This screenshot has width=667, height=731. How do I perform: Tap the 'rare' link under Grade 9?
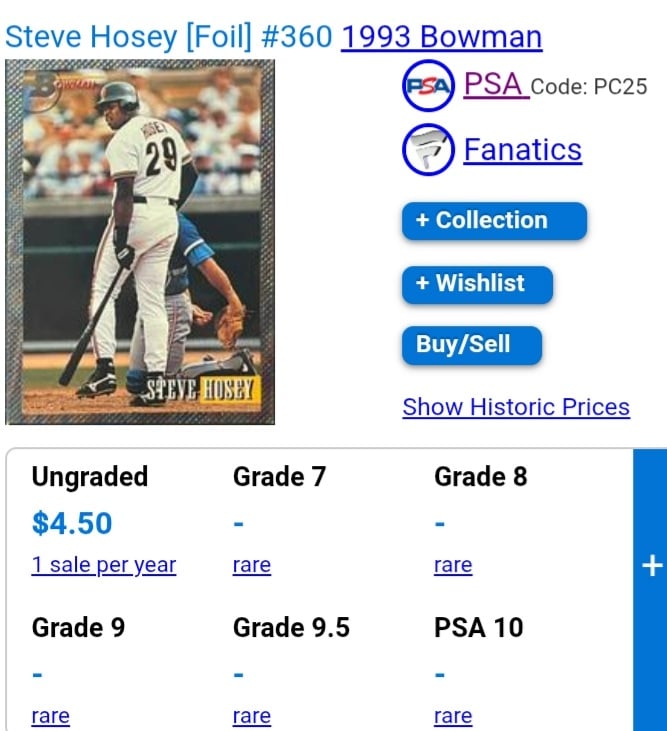click(x=50, y=716)
